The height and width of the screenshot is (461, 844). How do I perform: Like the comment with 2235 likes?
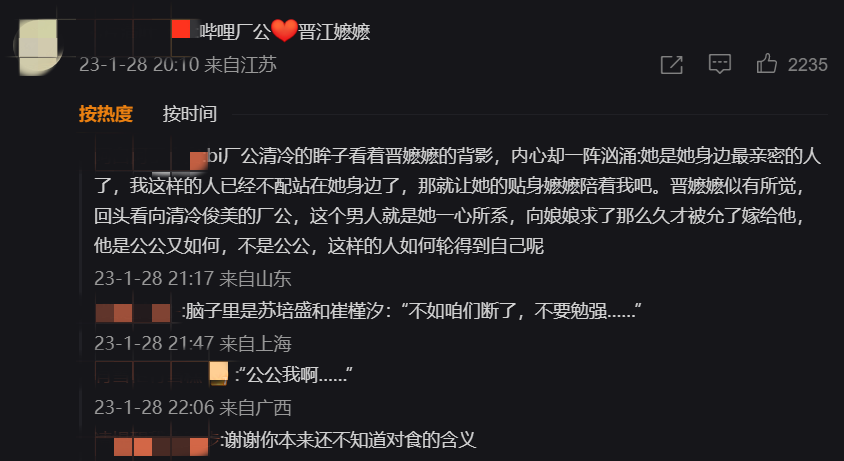[767, 64]
